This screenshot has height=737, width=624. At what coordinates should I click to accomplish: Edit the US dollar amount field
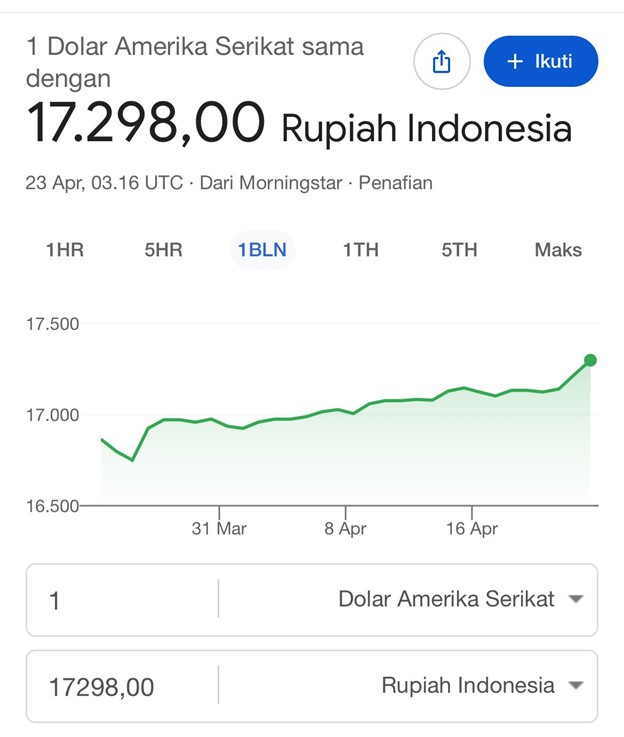[x=120, y=600]
